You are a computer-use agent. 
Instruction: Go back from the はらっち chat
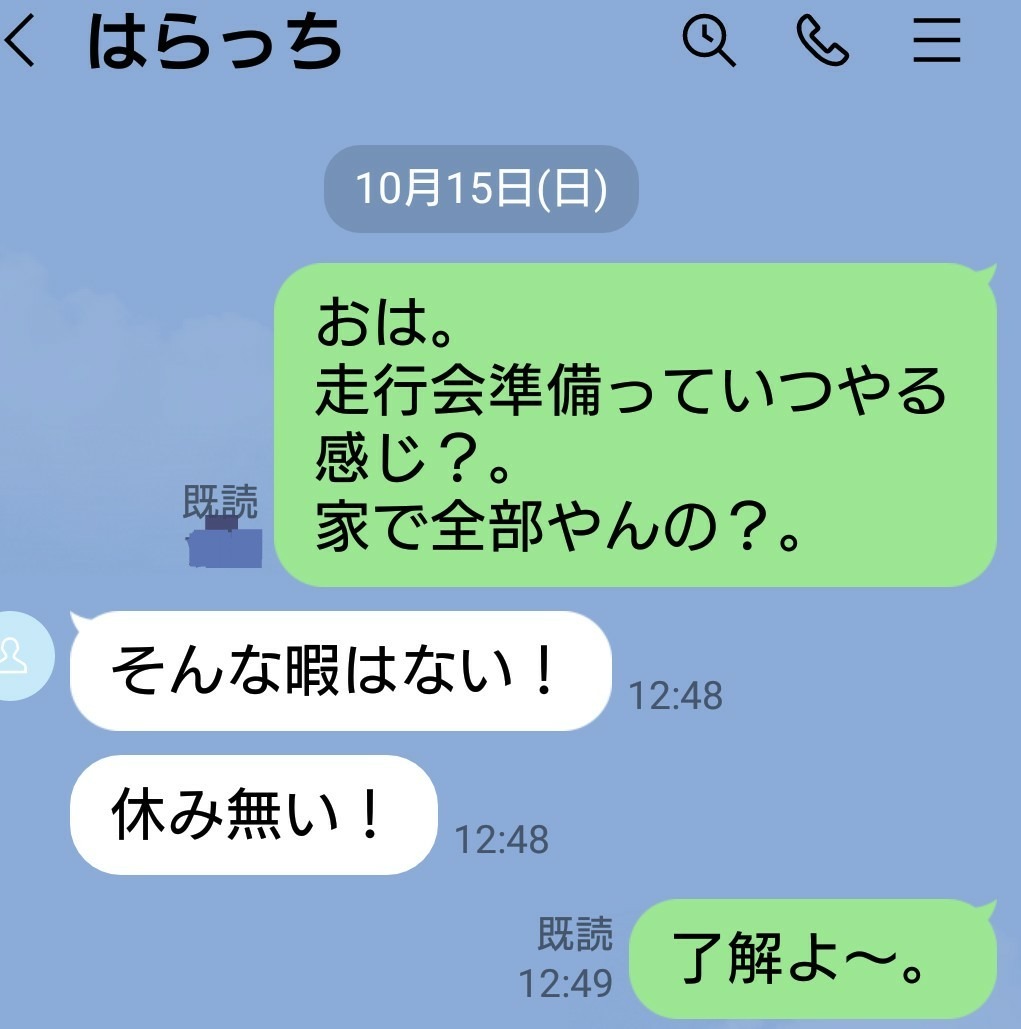tap(22, 45)
